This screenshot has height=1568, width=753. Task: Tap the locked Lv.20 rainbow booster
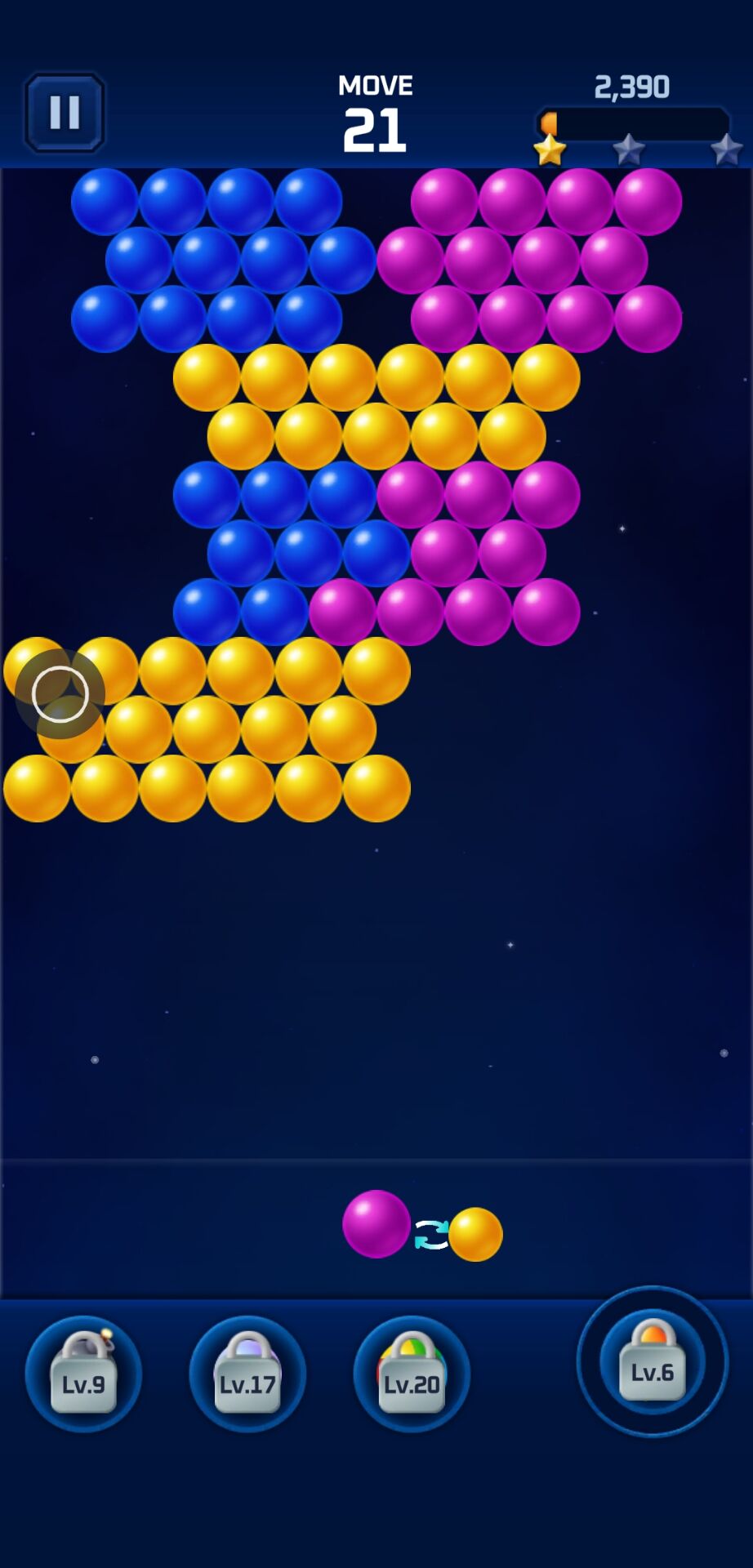(x=412, y=1374)
